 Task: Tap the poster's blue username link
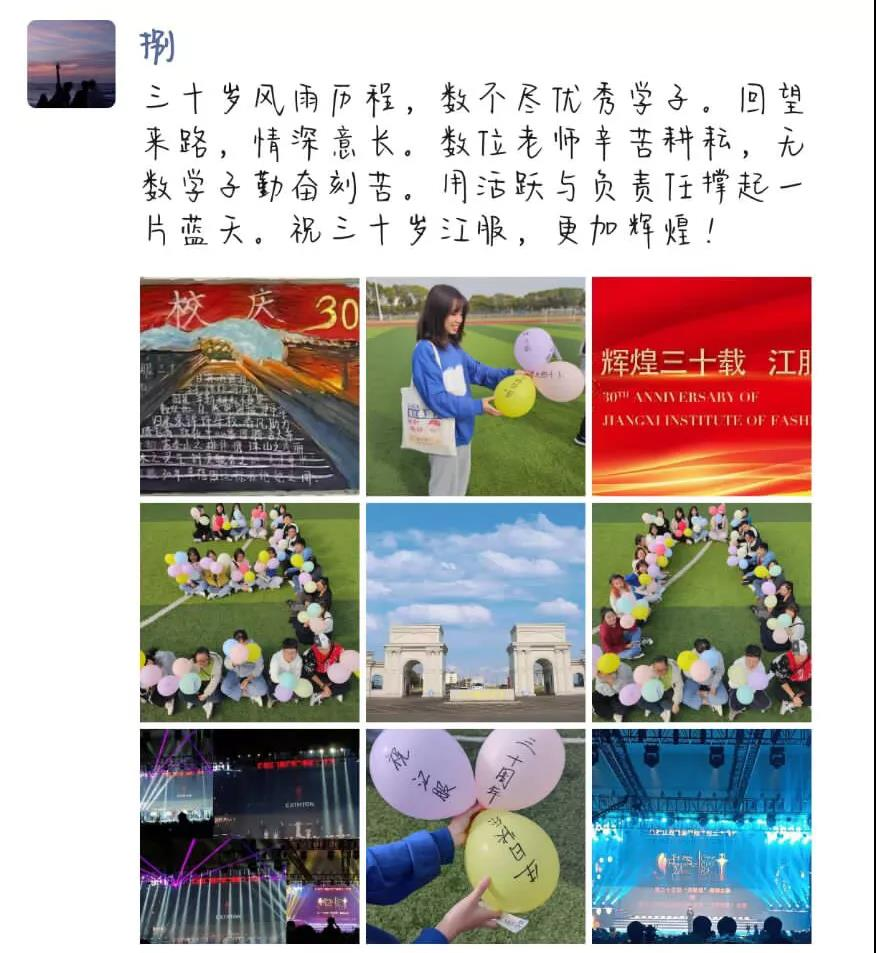tap(159, 45)
